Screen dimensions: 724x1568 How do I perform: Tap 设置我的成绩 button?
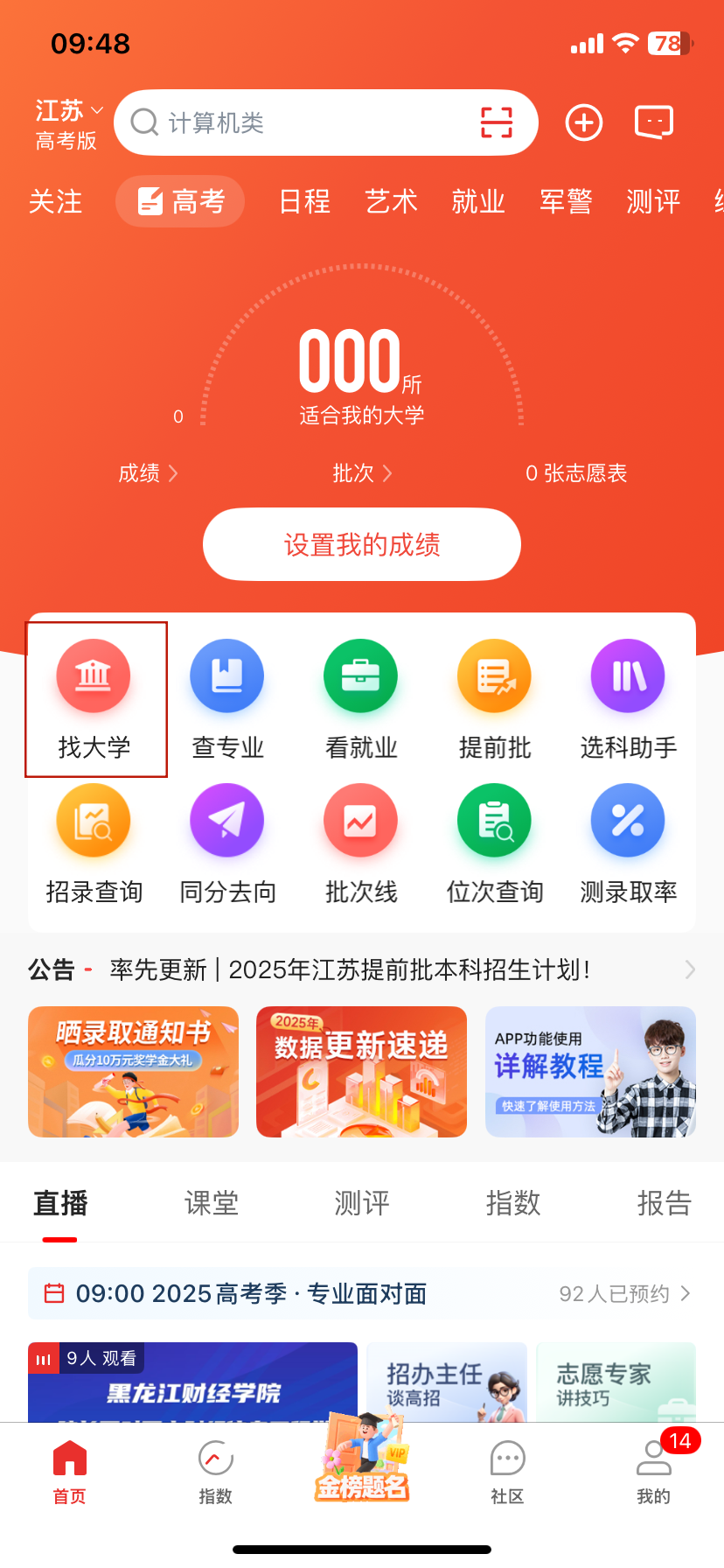pyautogui.click(x=361, y=544)
